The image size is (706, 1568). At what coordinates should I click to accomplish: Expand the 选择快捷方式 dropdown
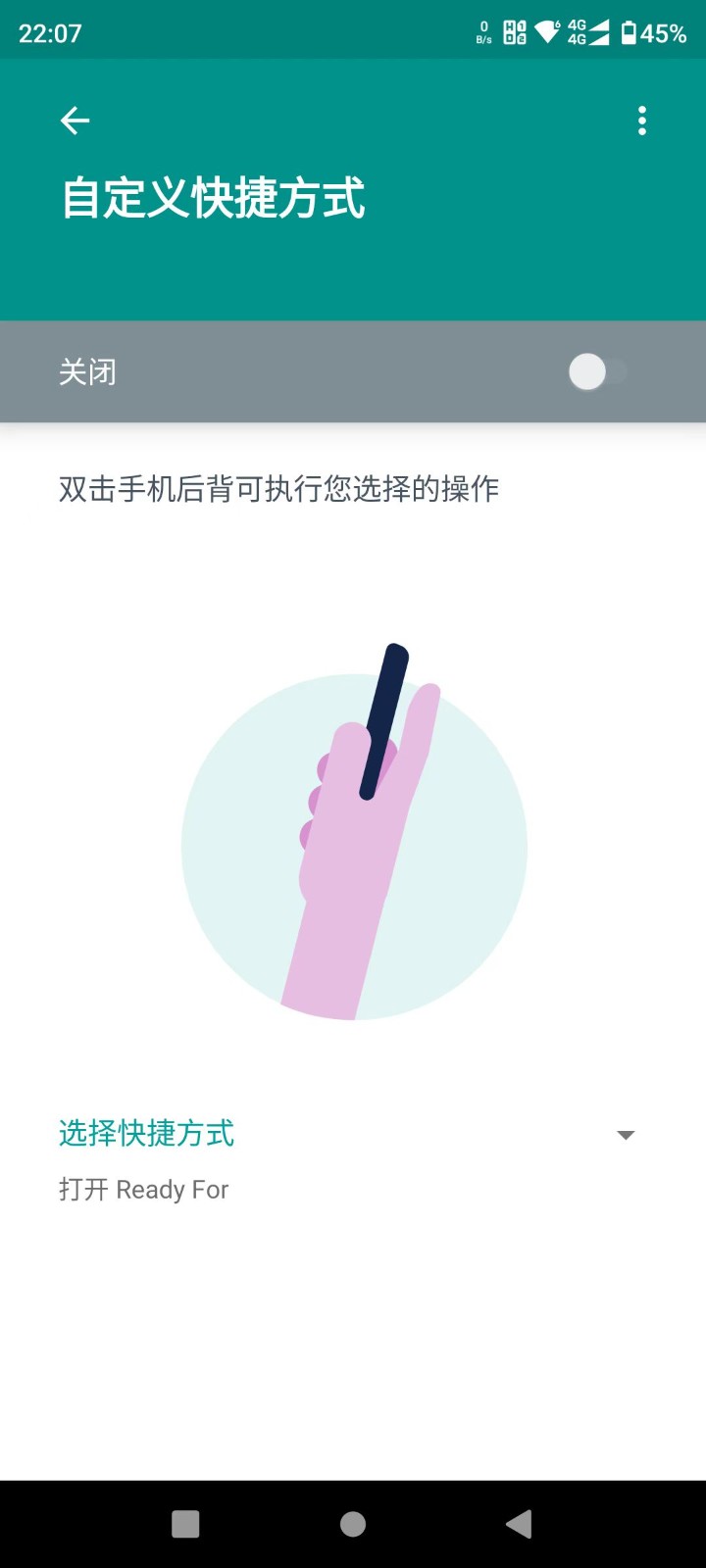coord(626,1135)
